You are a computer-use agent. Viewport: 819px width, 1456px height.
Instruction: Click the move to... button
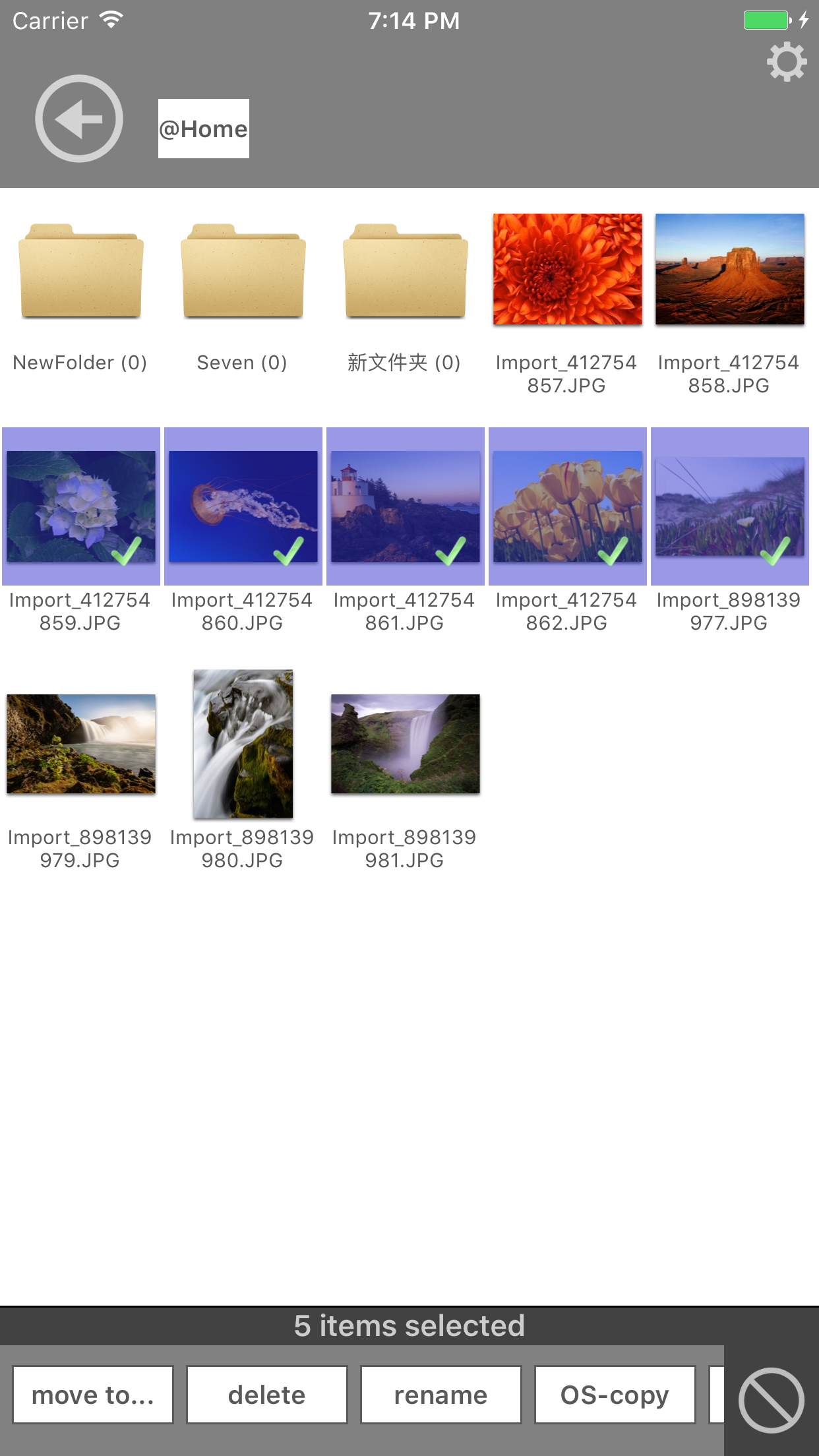click(93, 1395)
